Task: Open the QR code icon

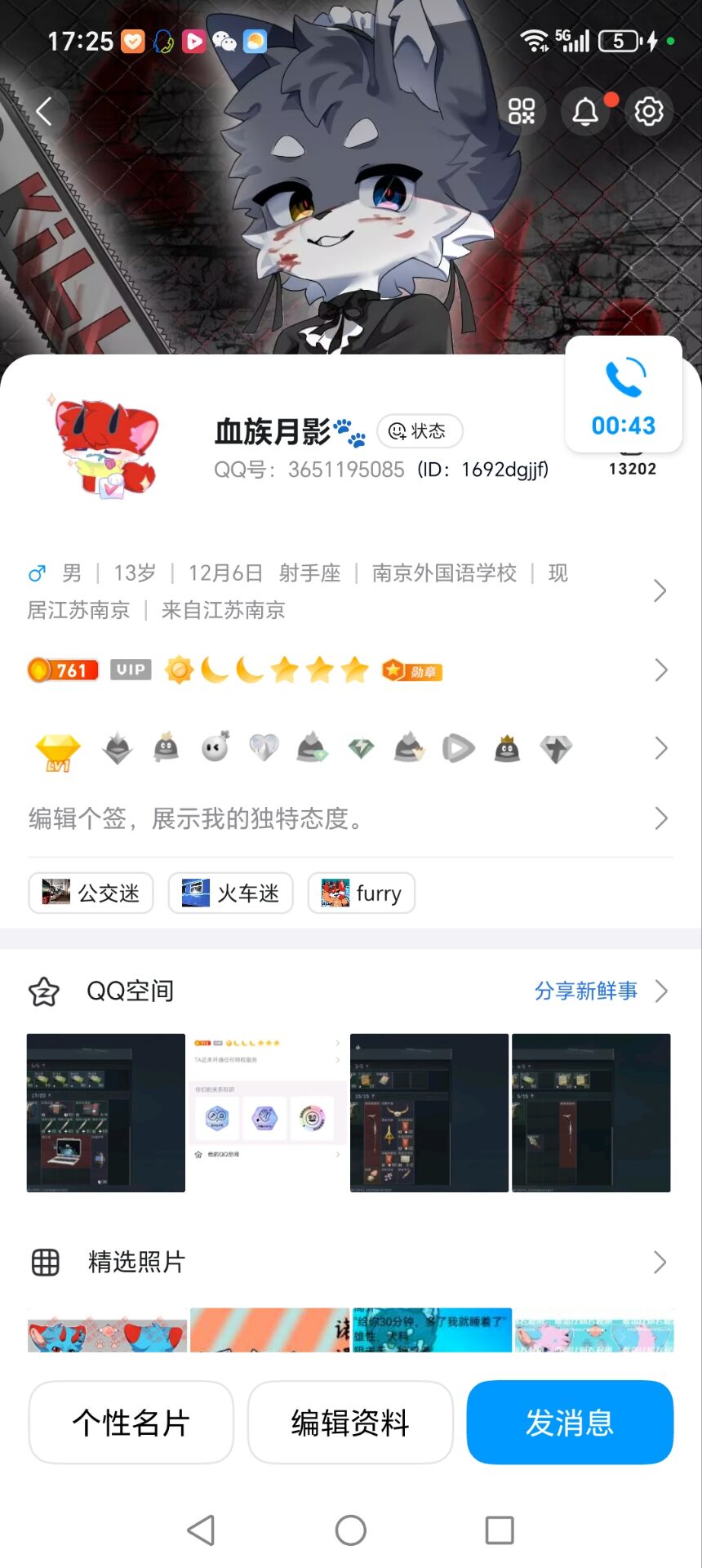Action: (522, 111)
